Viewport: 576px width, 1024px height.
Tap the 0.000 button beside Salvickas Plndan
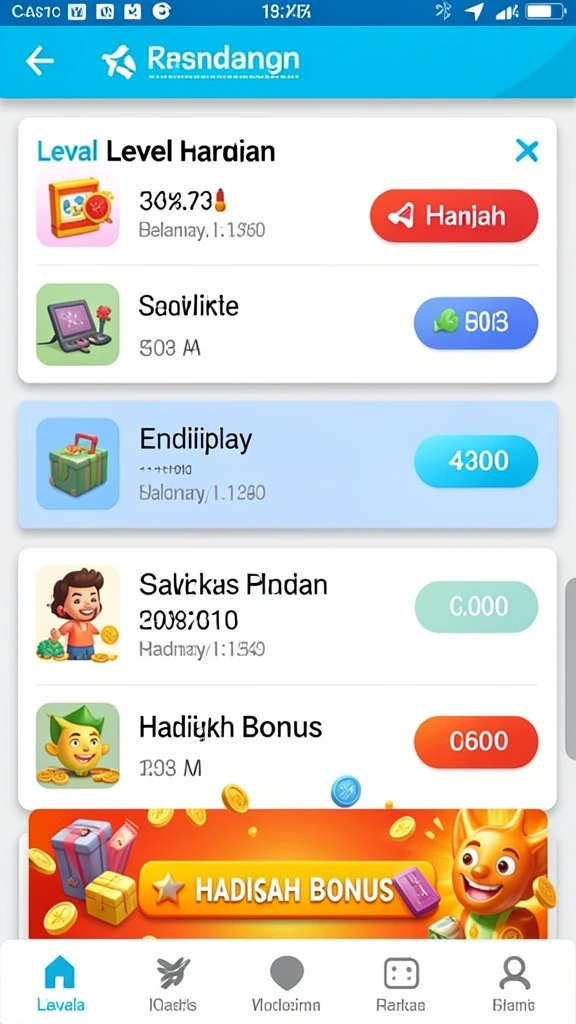476,607
